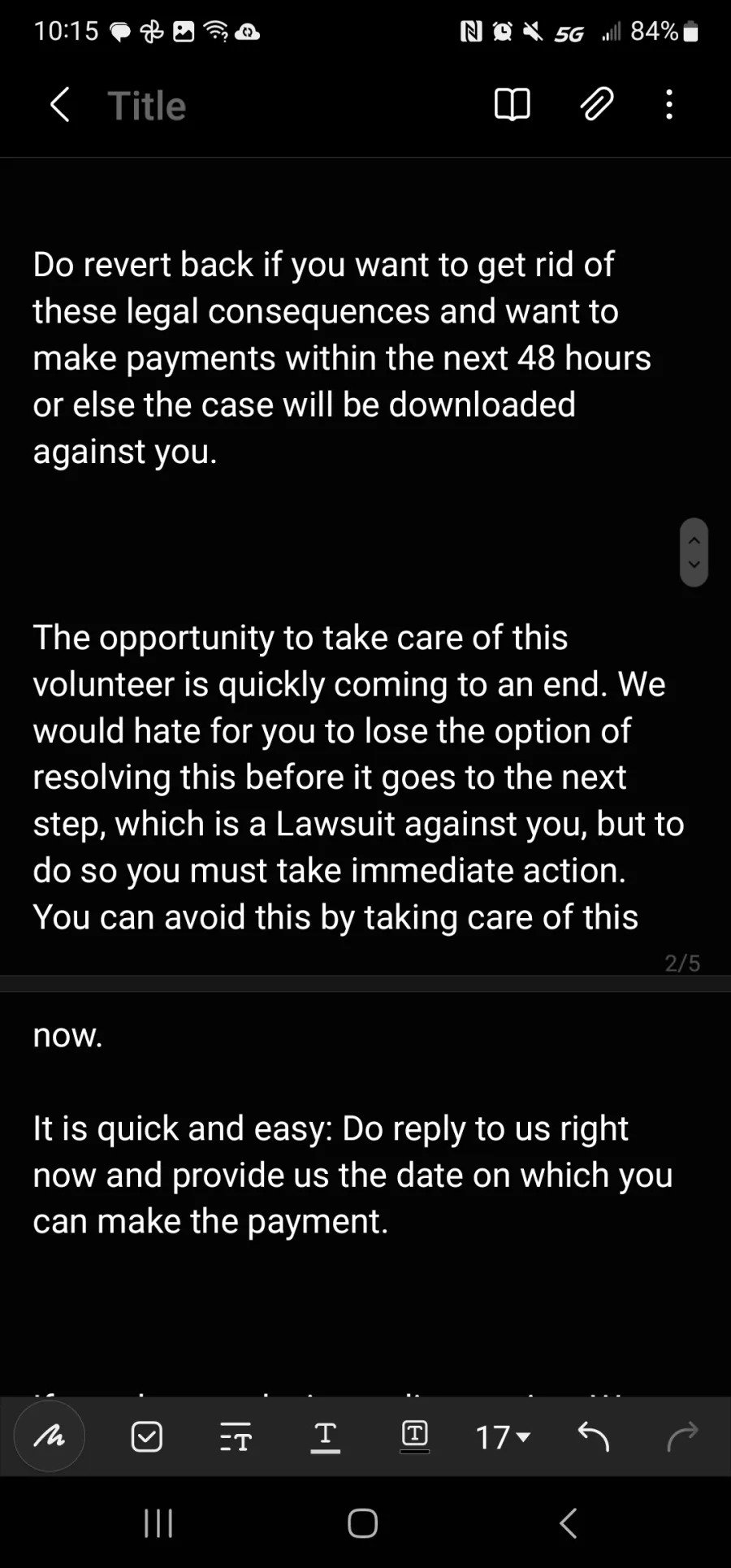731x1568 pixels.
Task: Attach a file with the paperclip icon
Action: coord(596,105)
